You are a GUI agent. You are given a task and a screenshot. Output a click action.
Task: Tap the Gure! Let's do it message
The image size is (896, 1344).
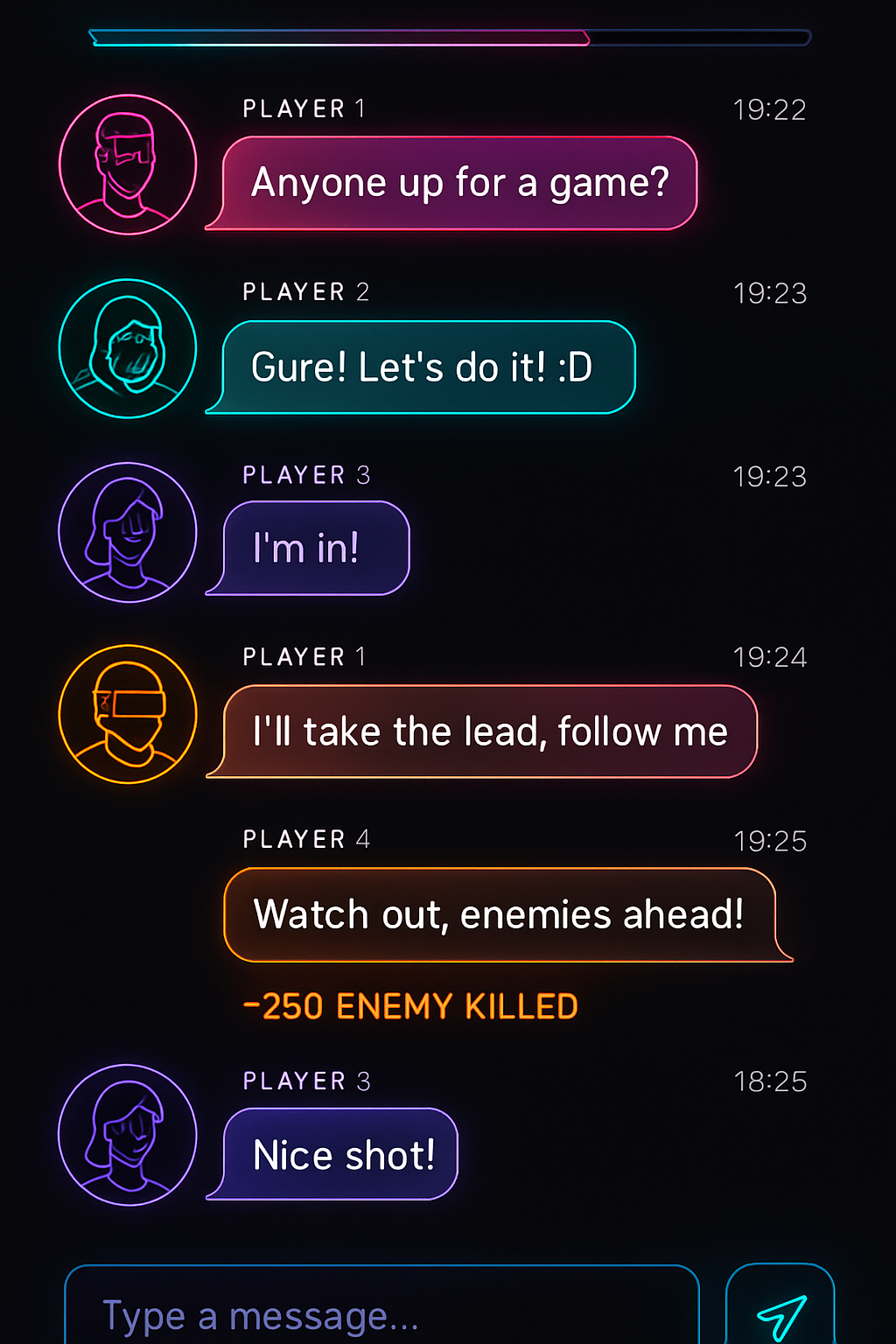pos(420,367)
